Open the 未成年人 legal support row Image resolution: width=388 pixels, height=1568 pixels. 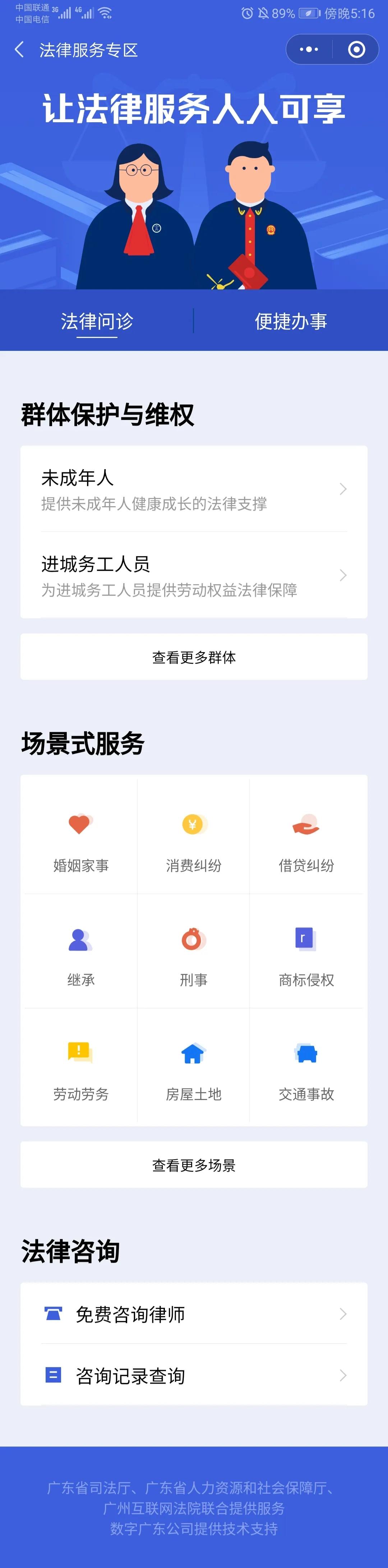194,489
